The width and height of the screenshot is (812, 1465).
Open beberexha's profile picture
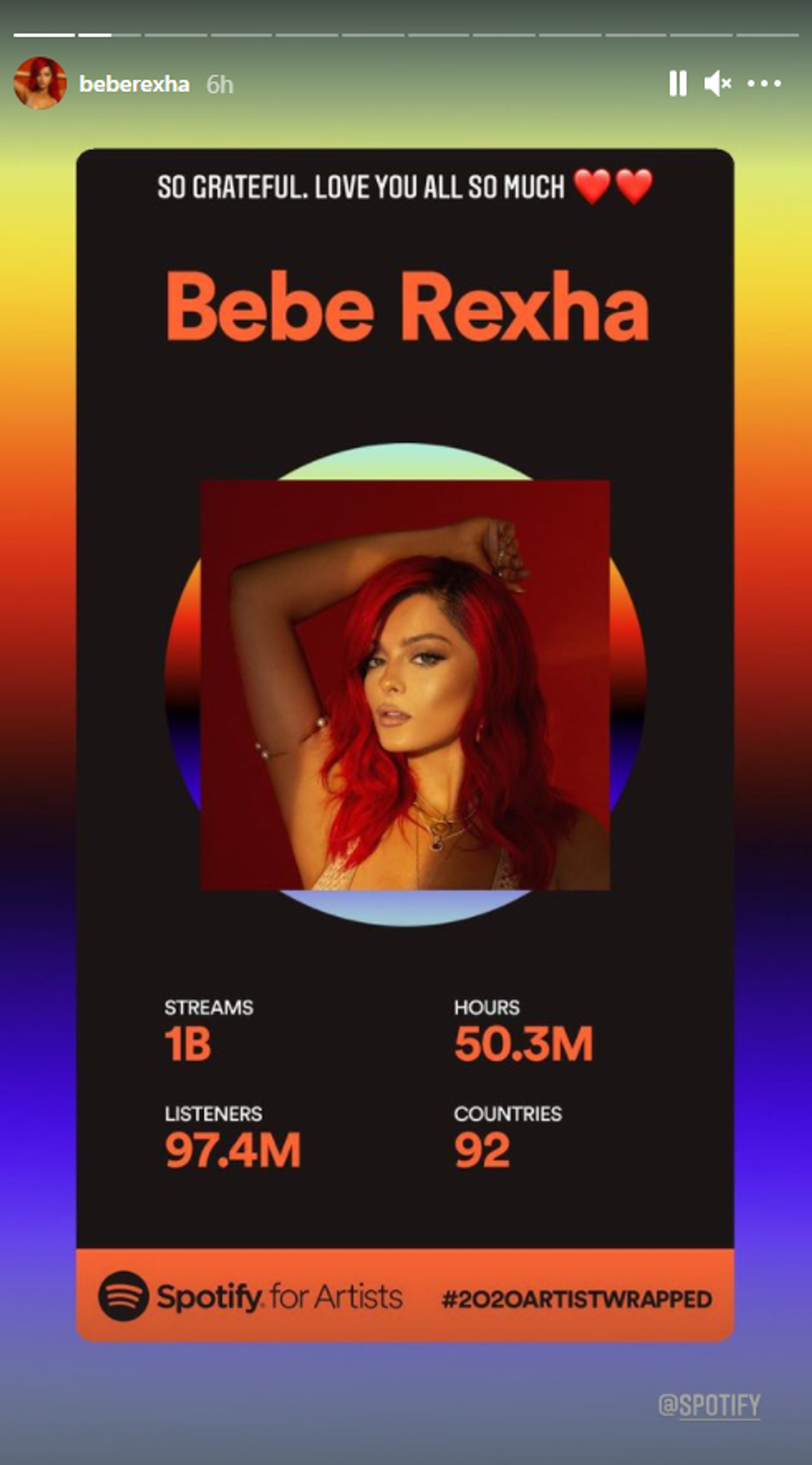point(40,84)
